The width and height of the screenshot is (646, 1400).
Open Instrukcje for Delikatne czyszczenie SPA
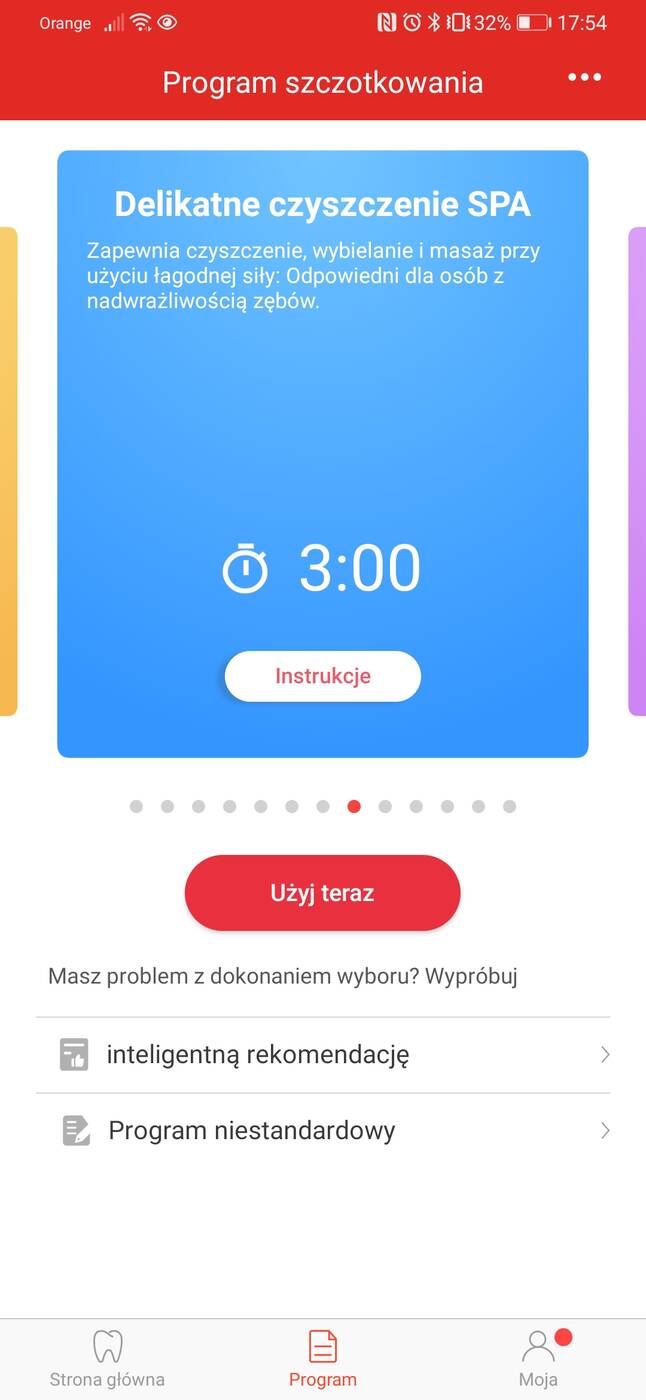click(x=322, y=676)
